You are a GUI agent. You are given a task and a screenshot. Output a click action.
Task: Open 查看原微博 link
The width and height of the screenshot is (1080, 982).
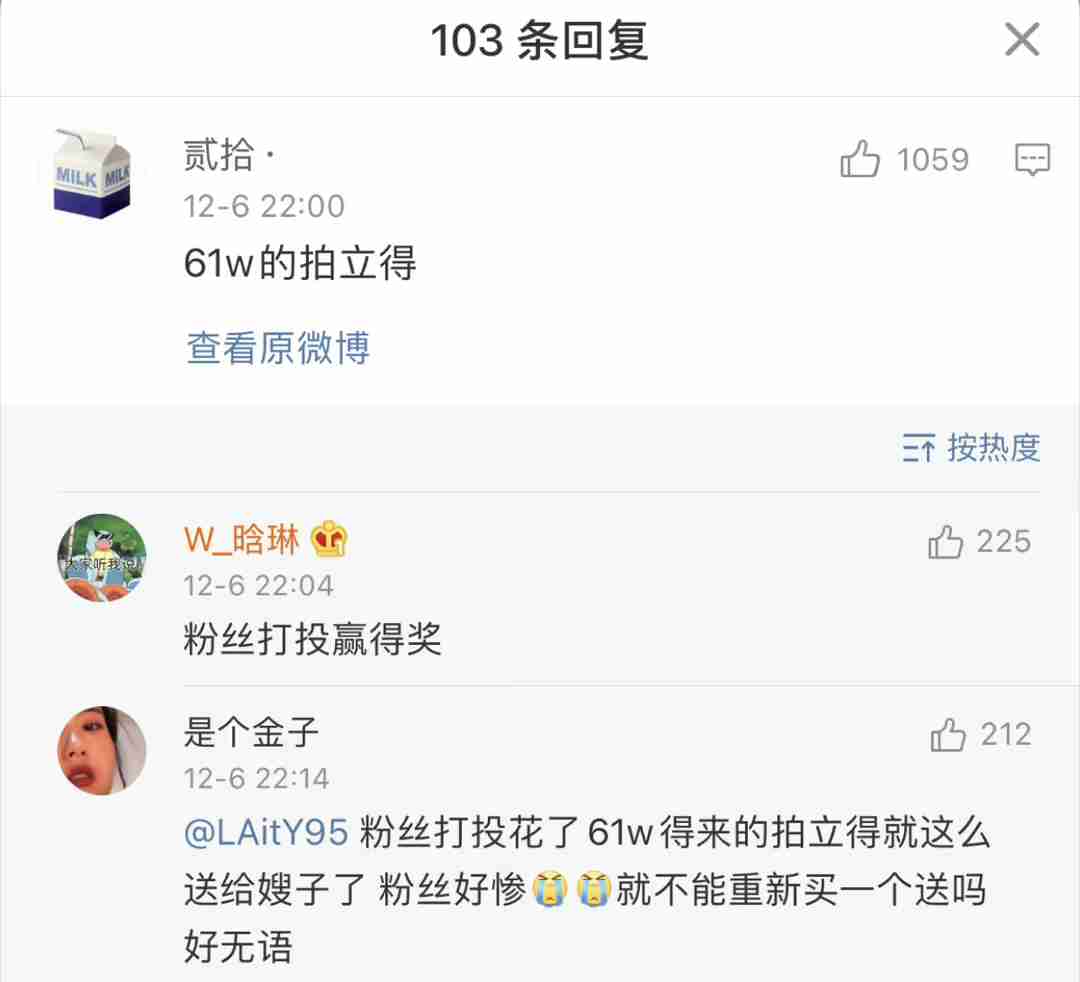click(x=278, y=347)
